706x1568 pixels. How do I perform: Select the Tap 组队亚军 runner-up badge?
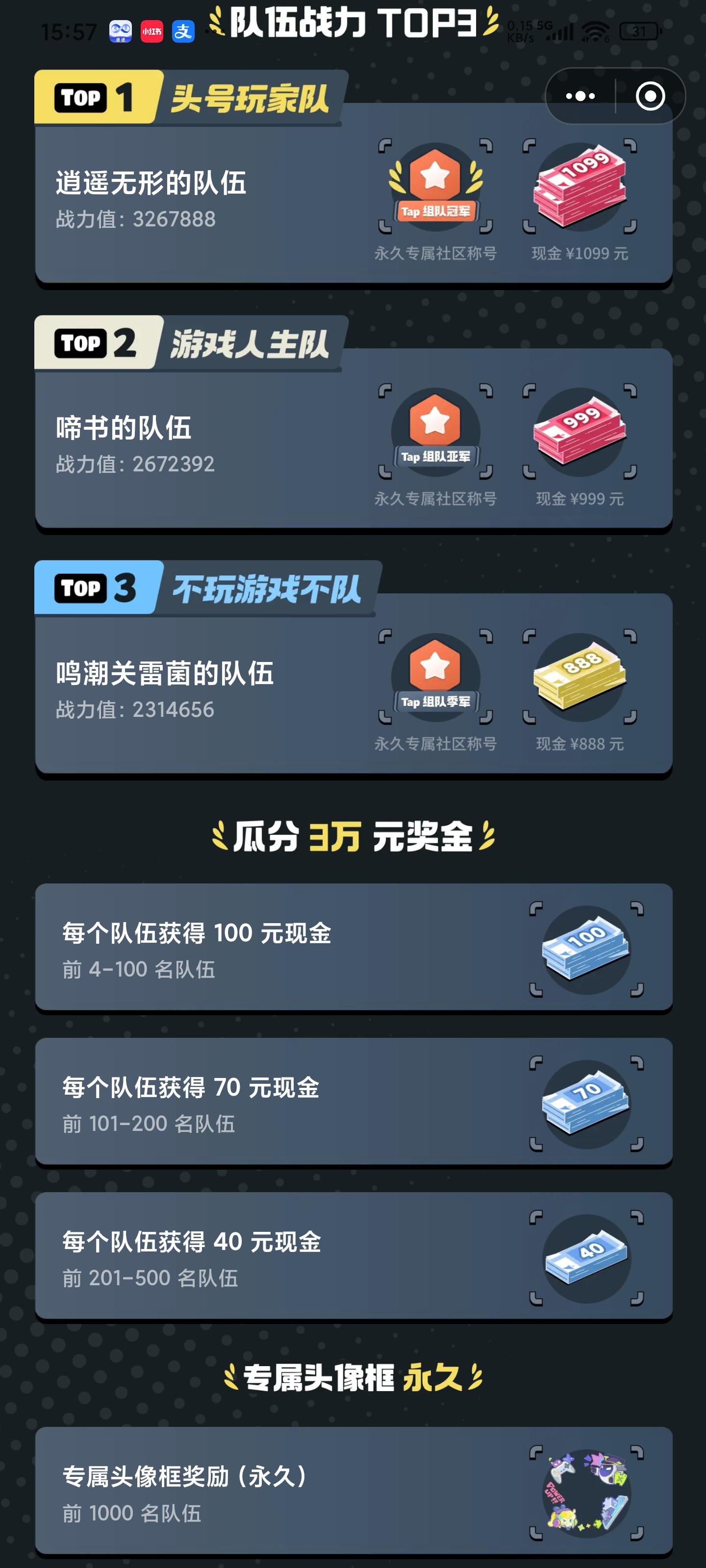point(434,432)
